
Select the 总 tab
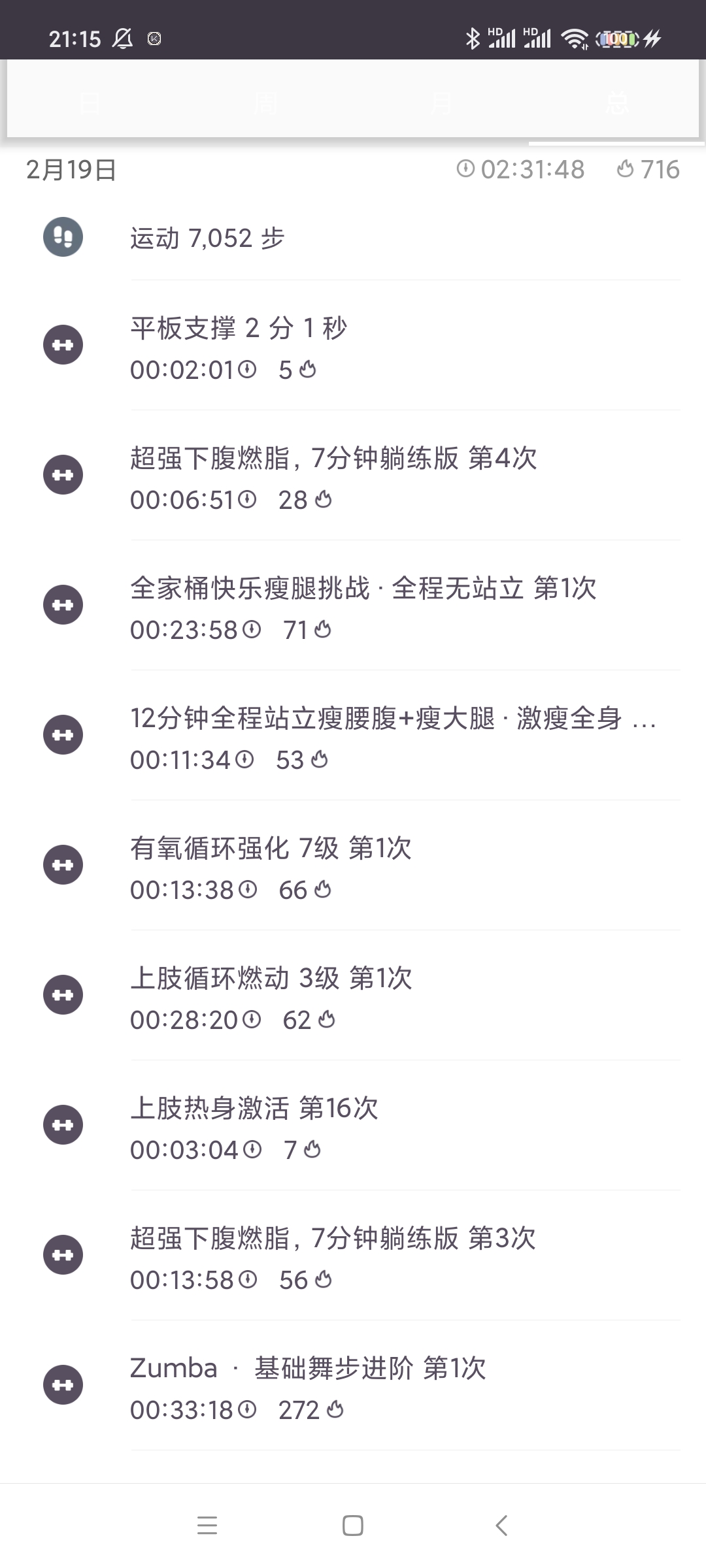[616, 103]
